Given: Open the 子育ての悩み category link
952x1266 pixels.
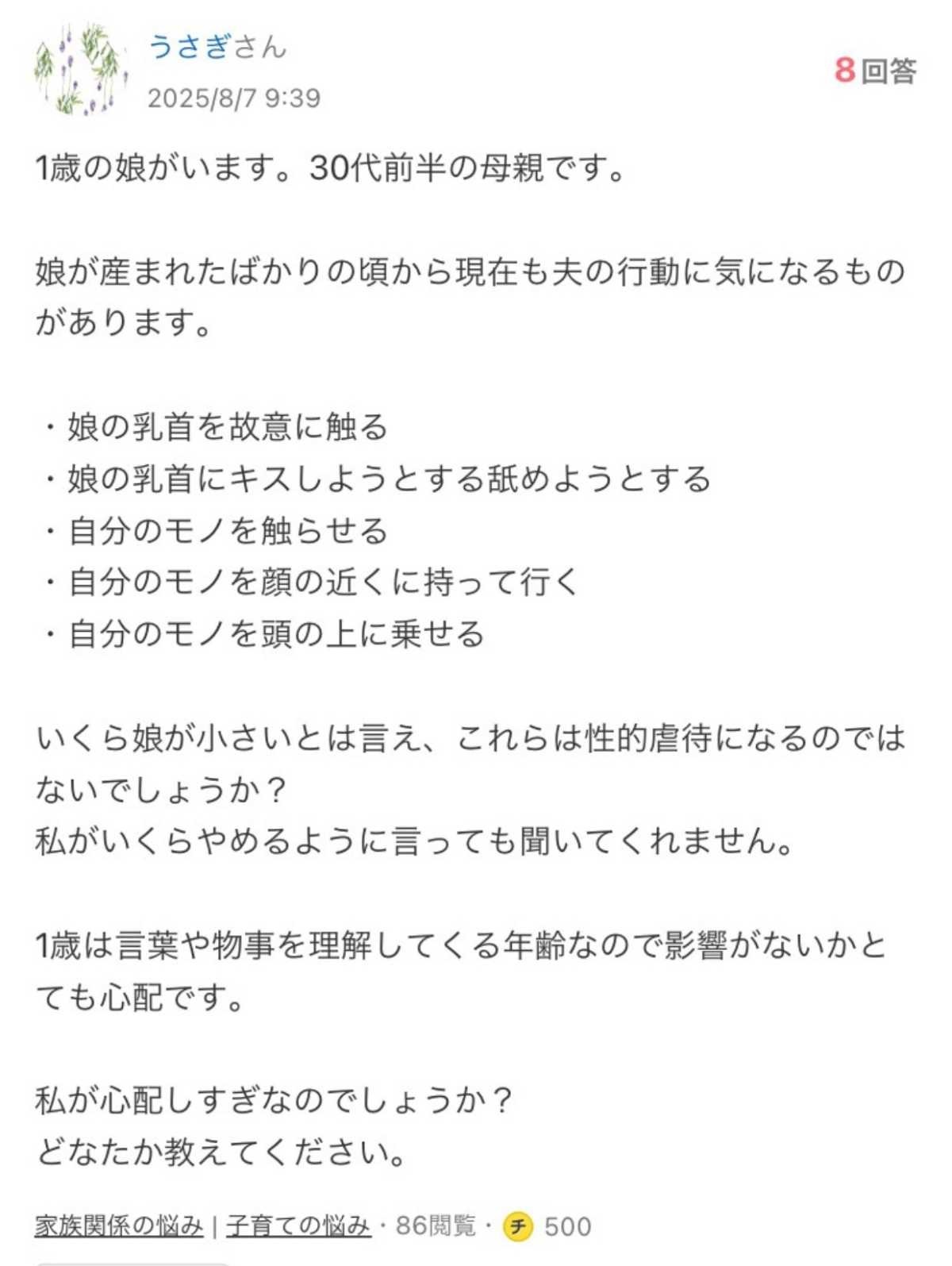Looking at the screenshot, I should [x=298, y=1226].
